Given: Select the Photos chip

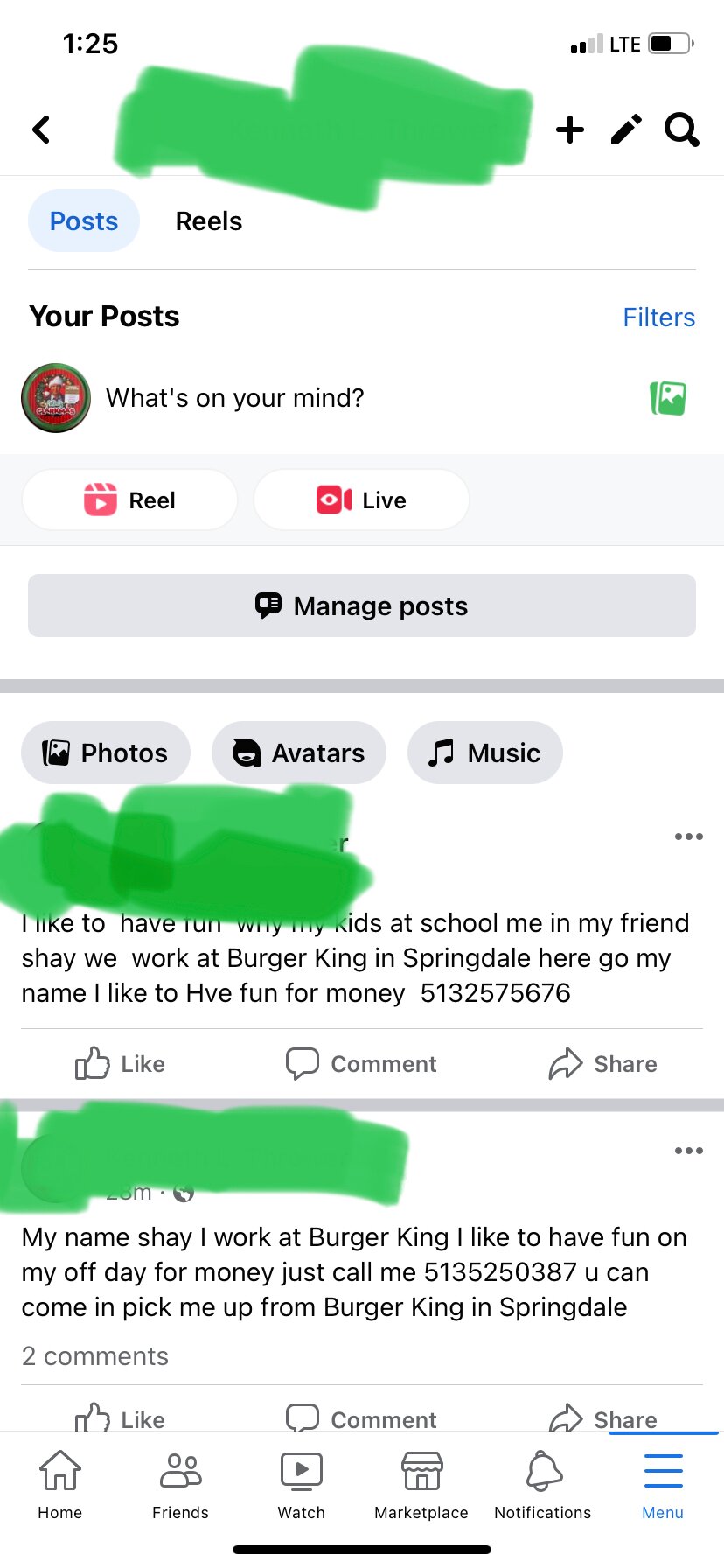Looking at the screenshot, I should coord(106,752).
